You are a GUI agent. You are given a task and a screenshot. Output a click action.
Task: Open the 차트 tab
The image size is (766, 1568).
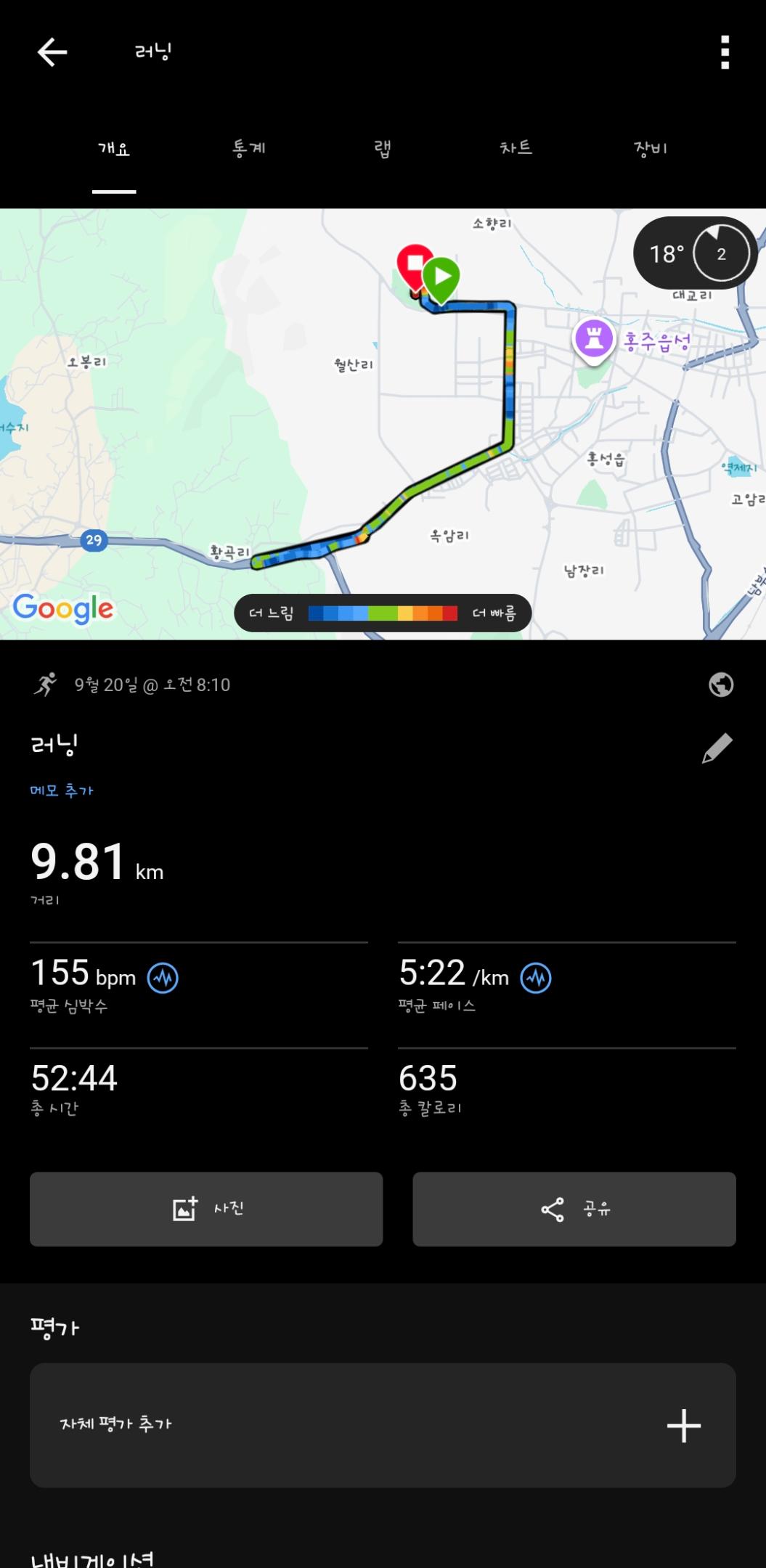pos(516,148)
